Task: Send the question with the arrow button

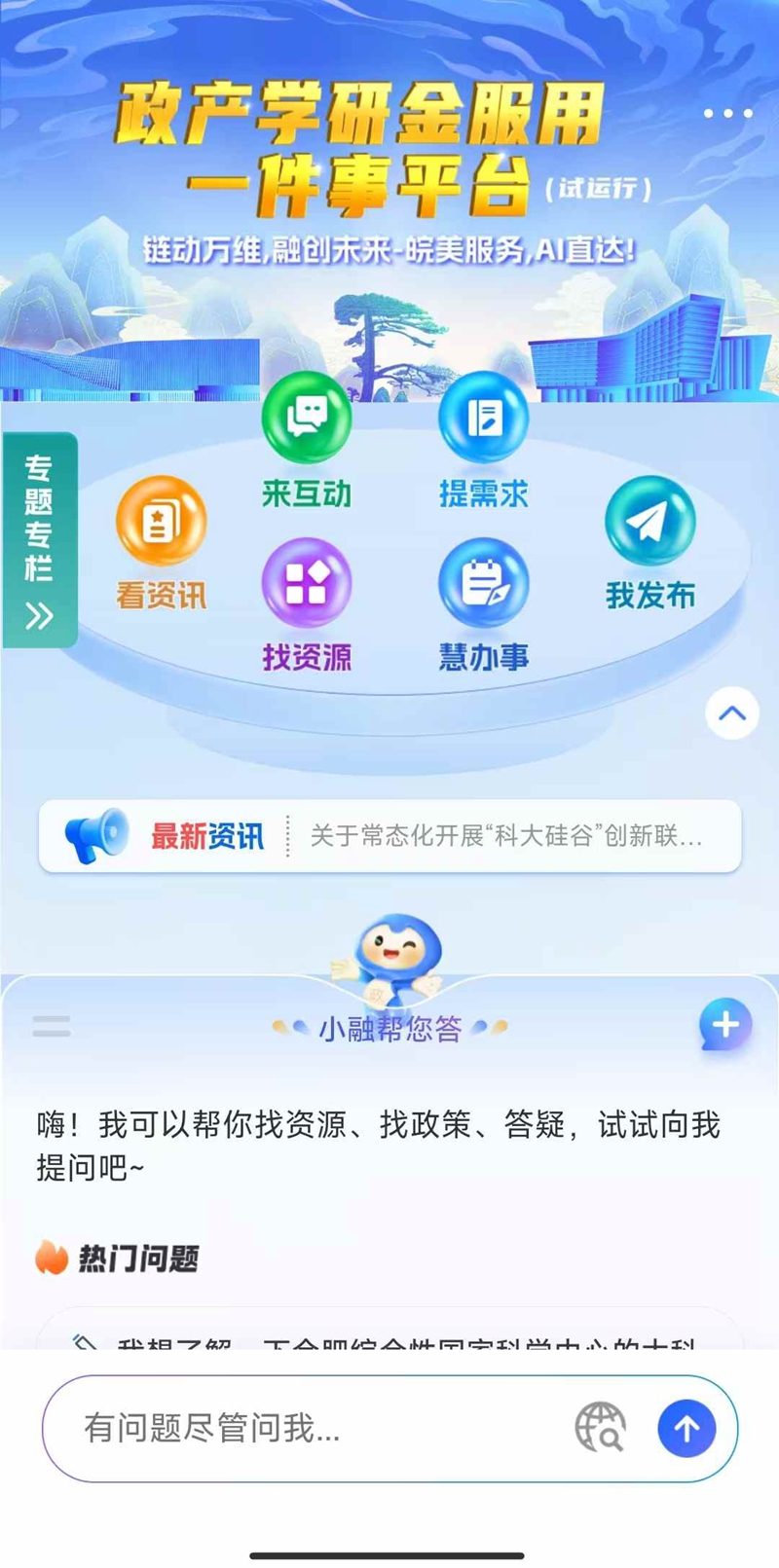Action: [686, 1429]
